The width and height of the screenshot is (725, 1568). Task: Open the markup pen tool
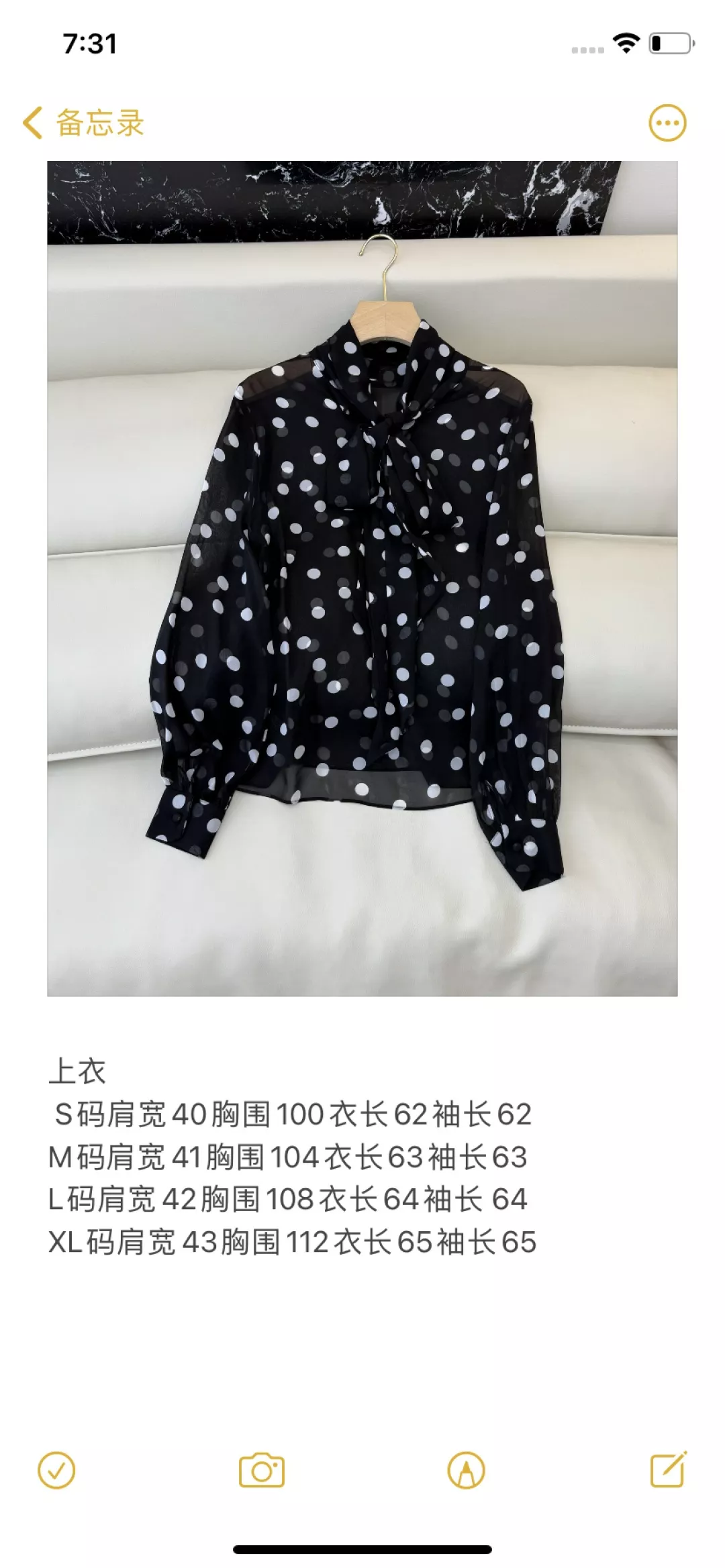[466, 1471]
